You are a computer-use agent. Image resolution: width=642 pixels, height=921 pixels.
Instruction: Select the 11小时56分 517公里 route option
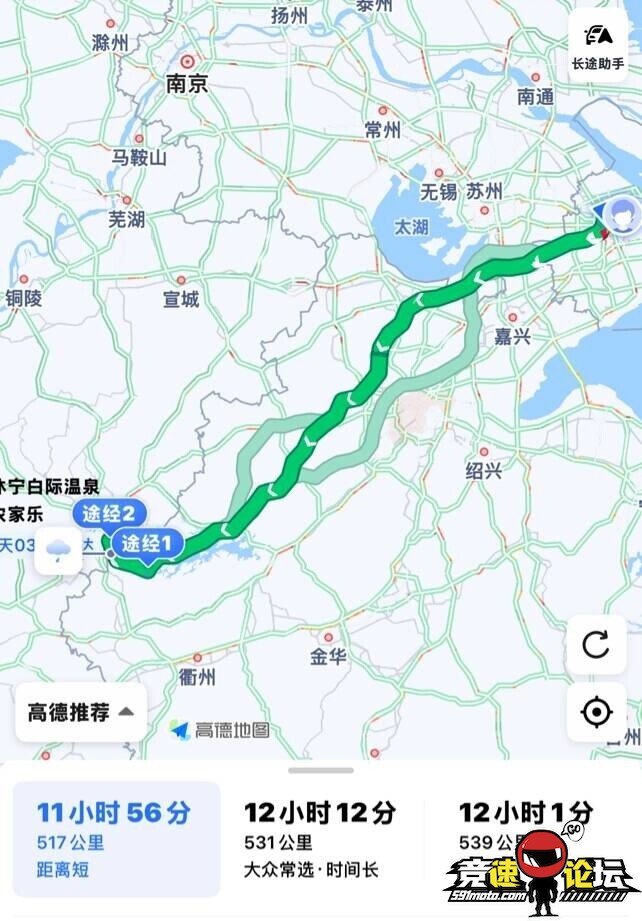click(115, 838)
